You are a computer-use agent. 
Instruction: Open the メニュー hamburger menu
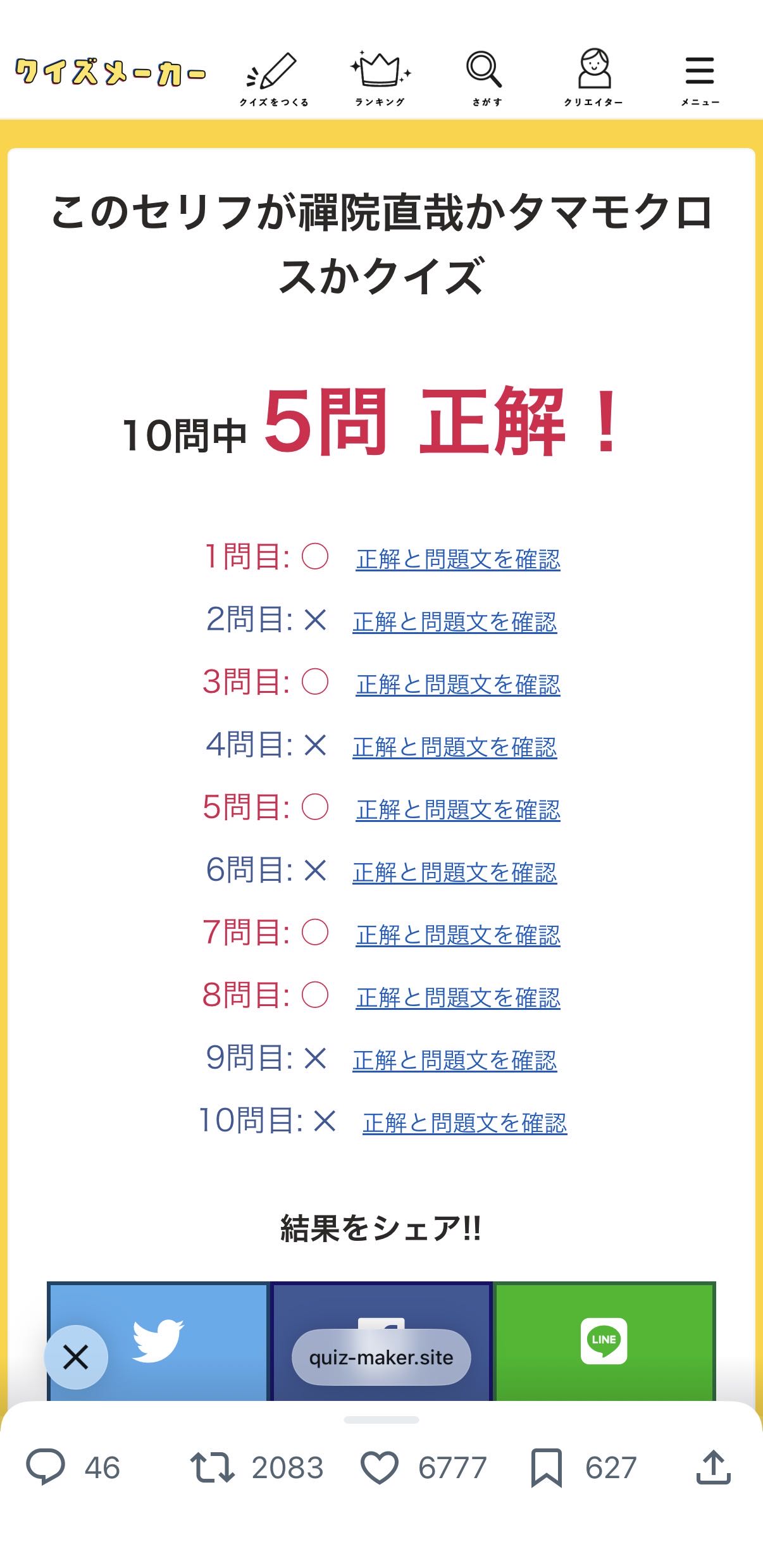[699, 78]
